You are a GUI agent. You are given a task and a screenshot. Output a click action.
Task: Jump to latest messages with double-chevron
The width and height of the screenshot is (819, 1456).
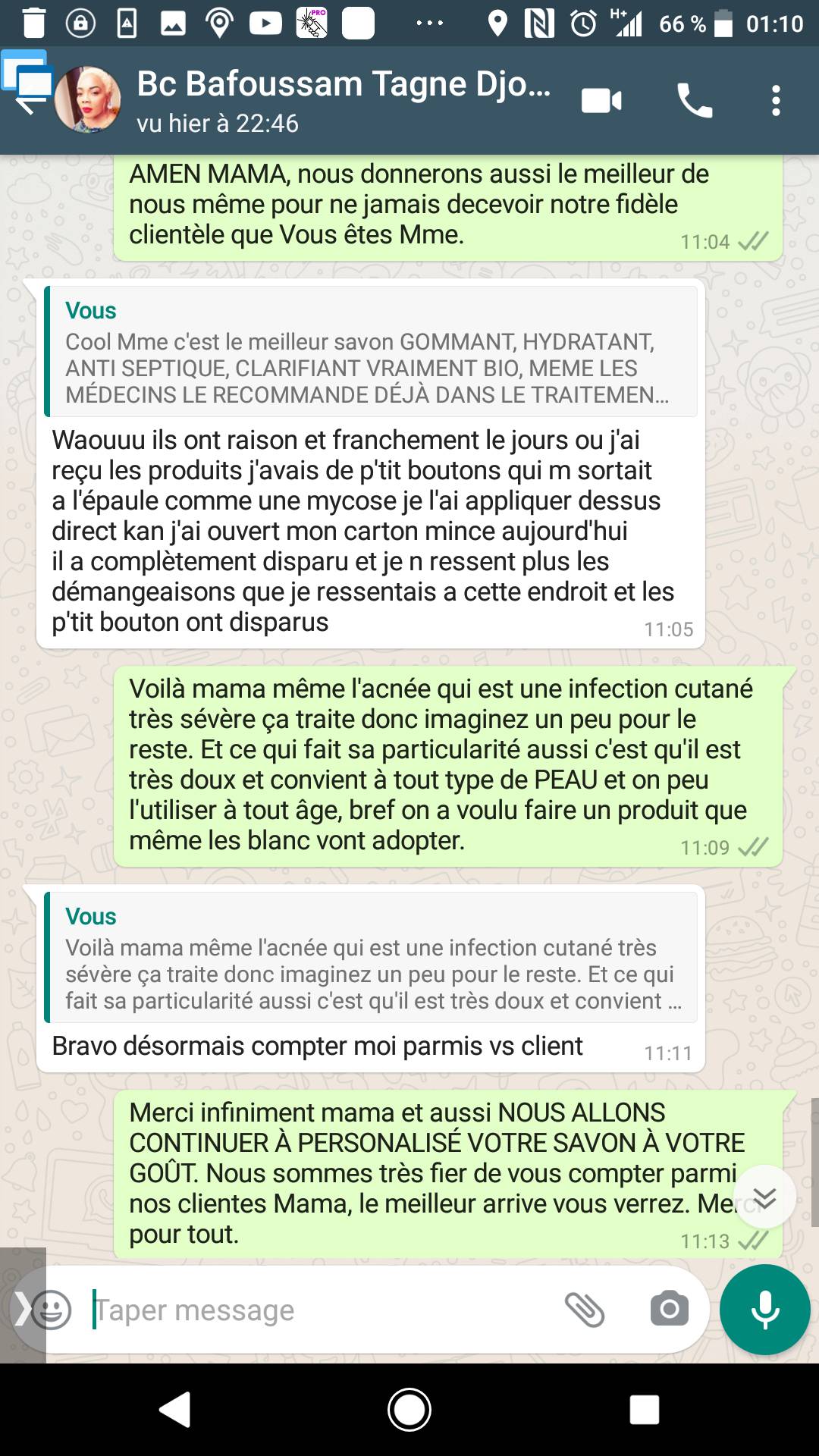point(764,1197)
